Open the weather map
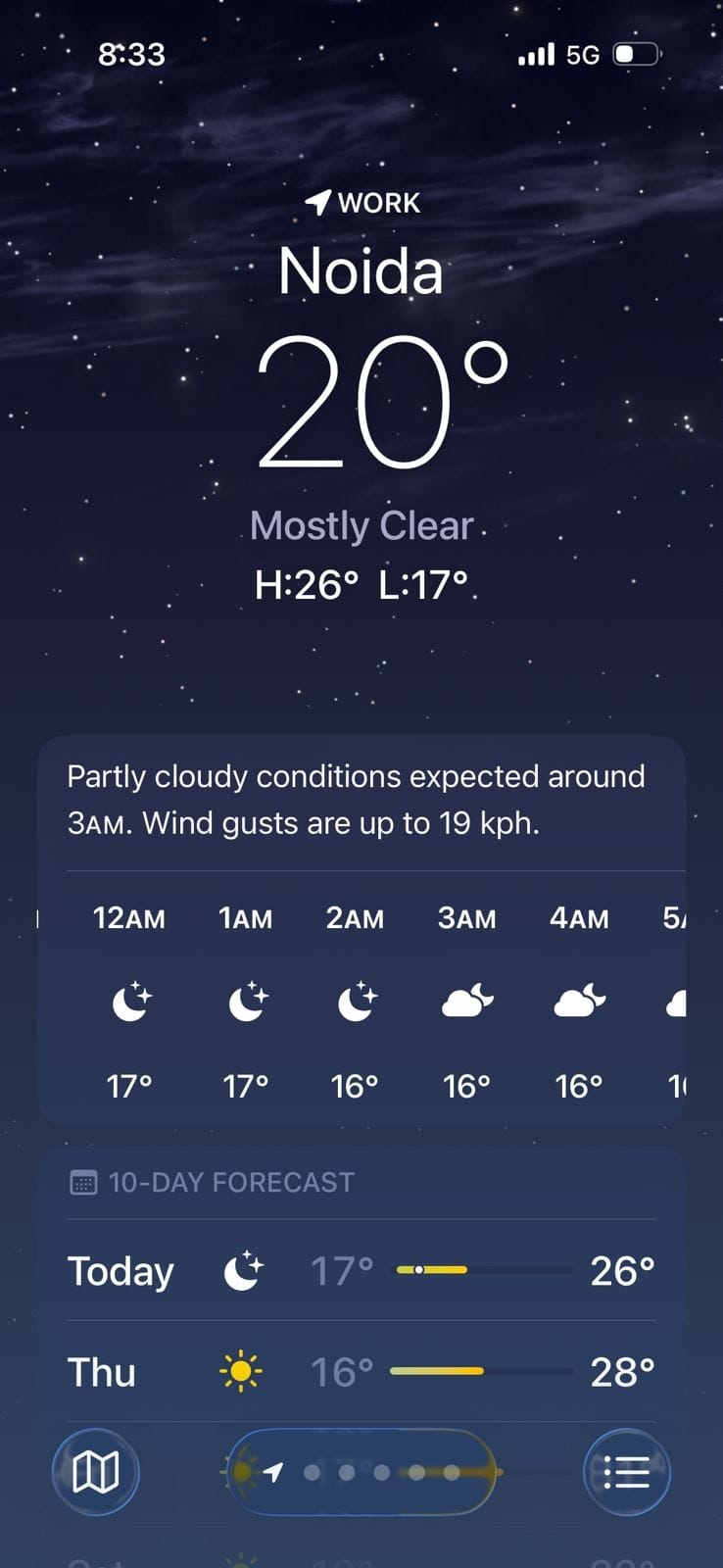Viewport: 723px width, 1568px height. [95, 1471]
